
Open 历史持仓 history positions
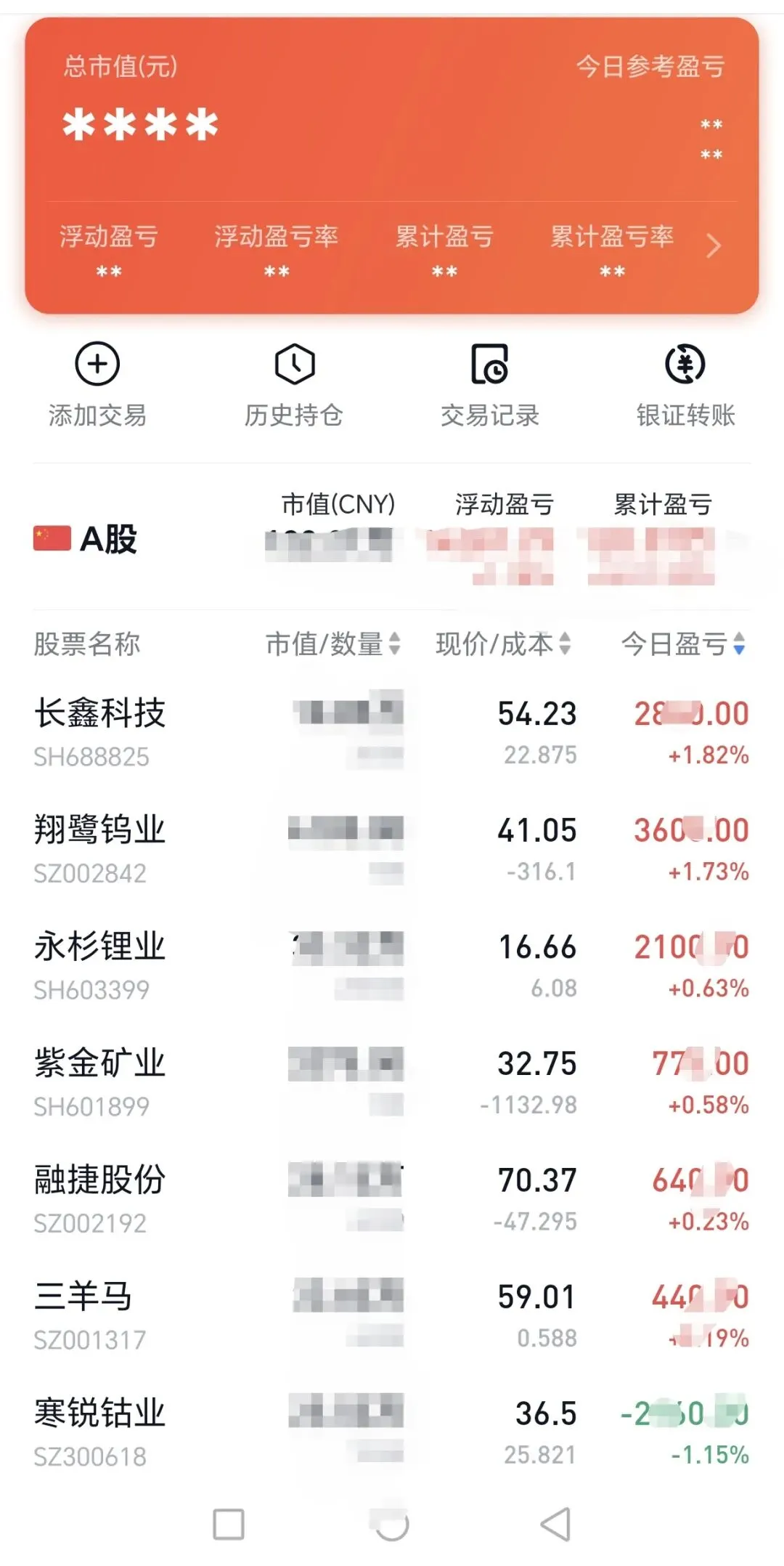pos(294,385)
